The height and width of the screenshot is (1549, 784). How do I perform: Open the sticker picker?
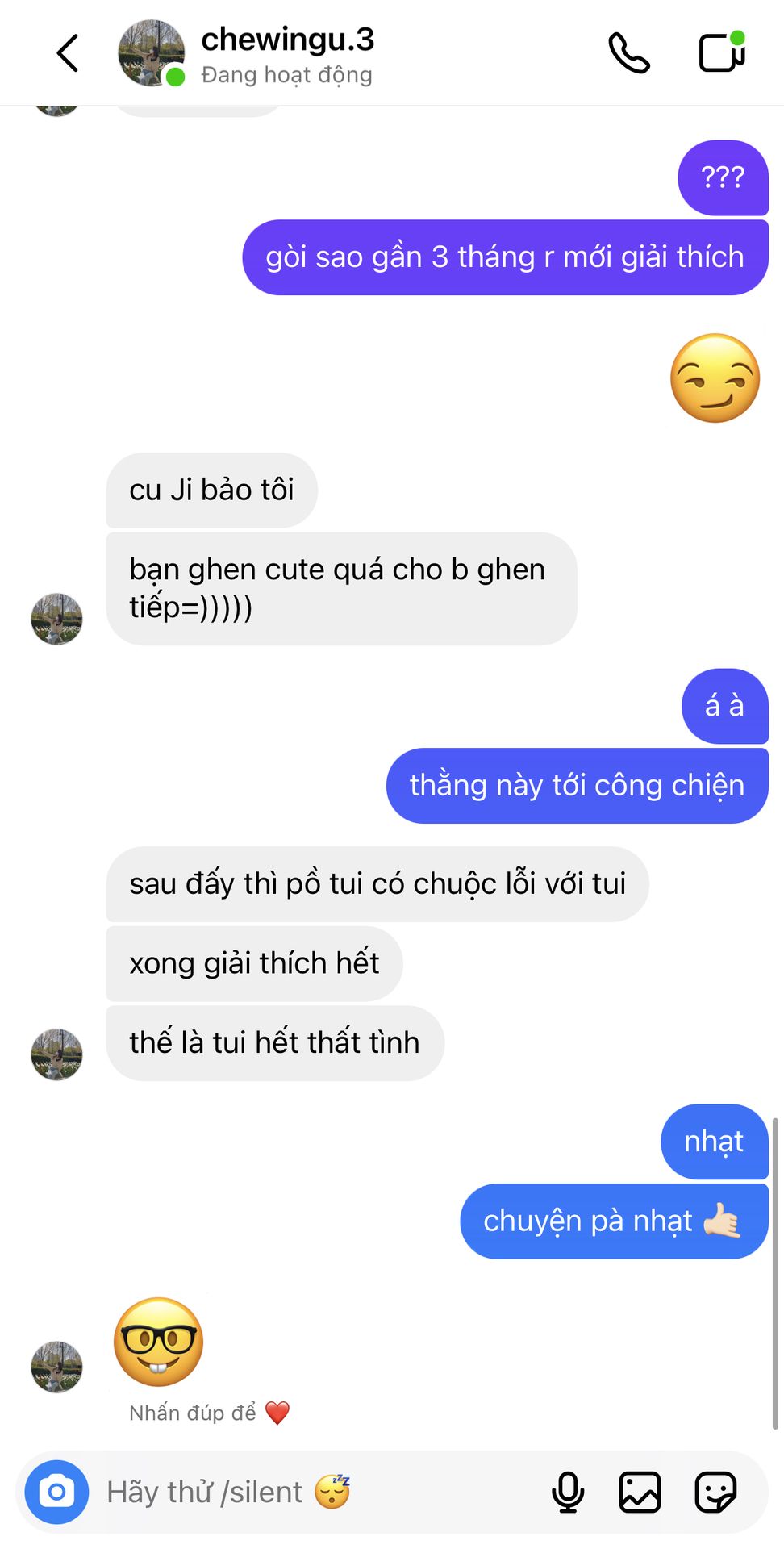715,1492
